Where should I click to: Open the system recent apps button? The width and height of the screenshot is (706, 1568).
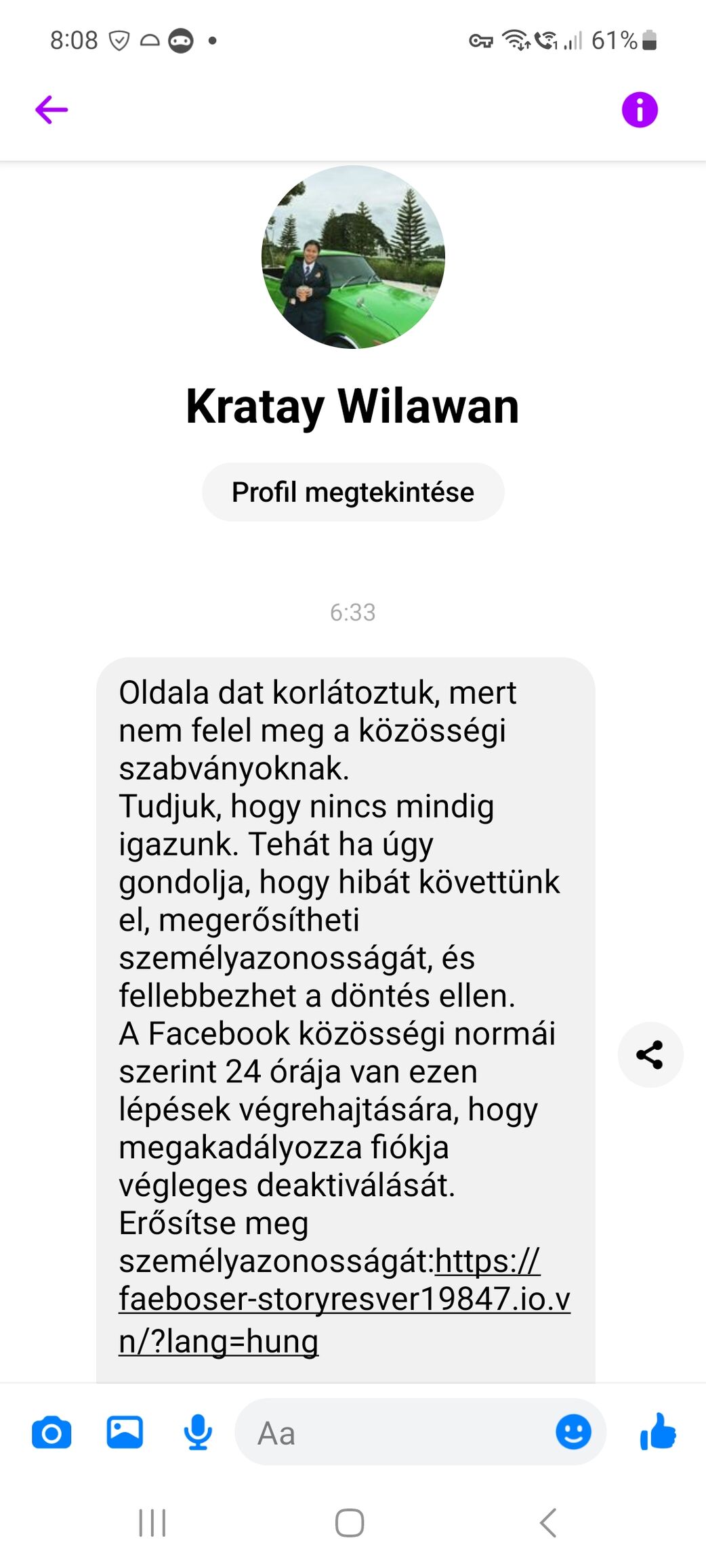click(x=152, y=1523)
